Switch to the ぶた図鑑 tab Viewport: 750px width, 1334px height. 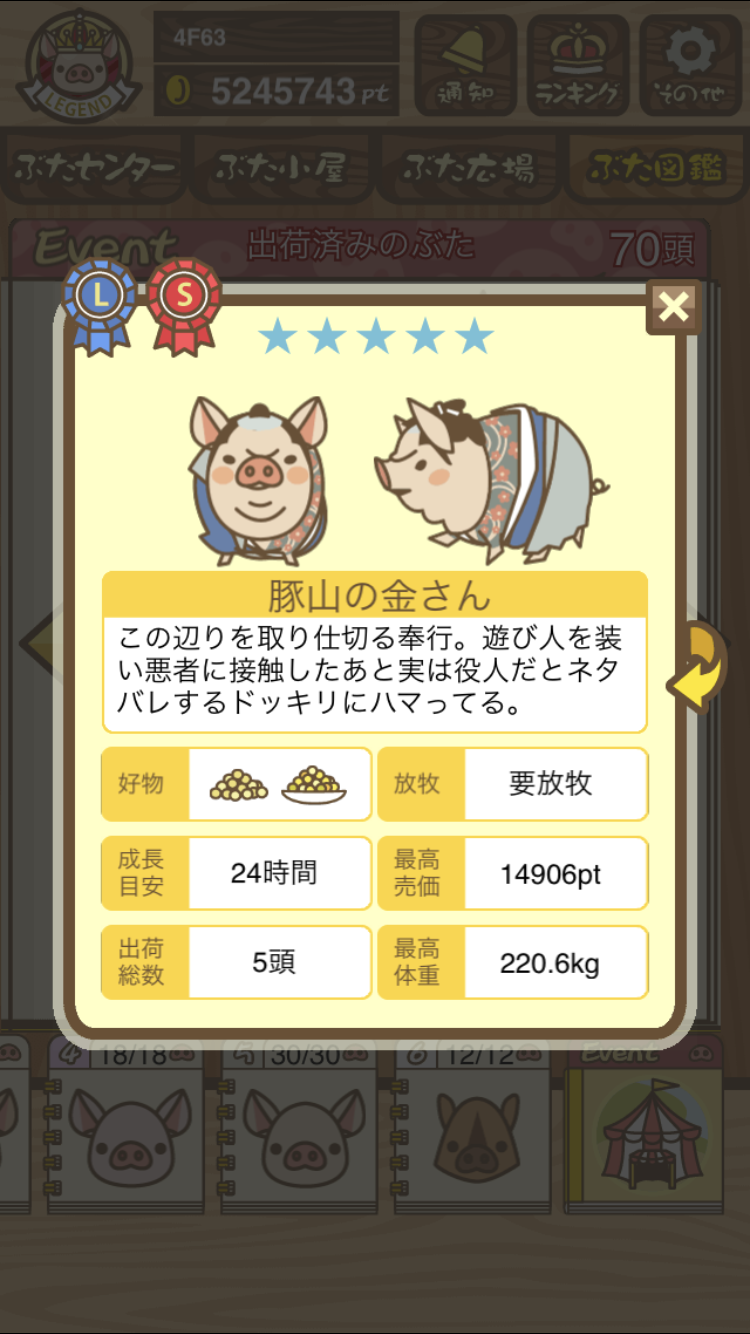pyautogui.click(x=655, y=168)
